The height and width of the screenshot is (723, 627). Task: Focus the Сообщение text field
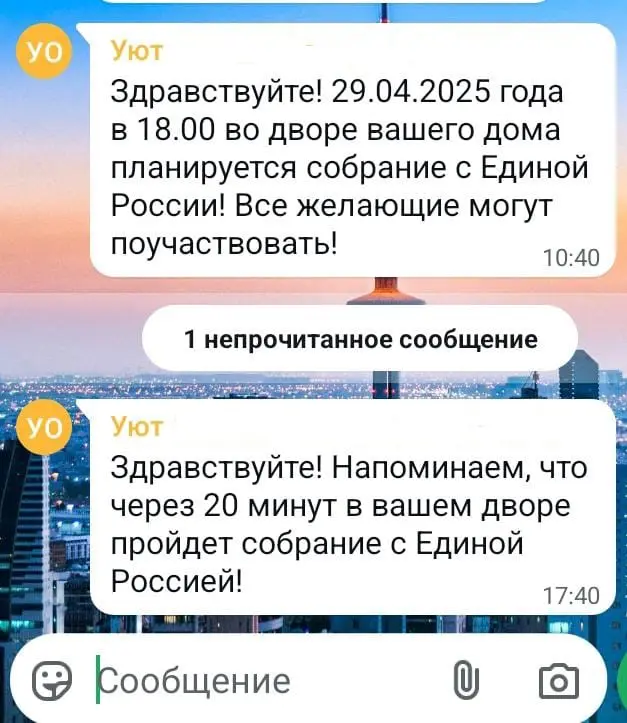click(x=250, y=681)
